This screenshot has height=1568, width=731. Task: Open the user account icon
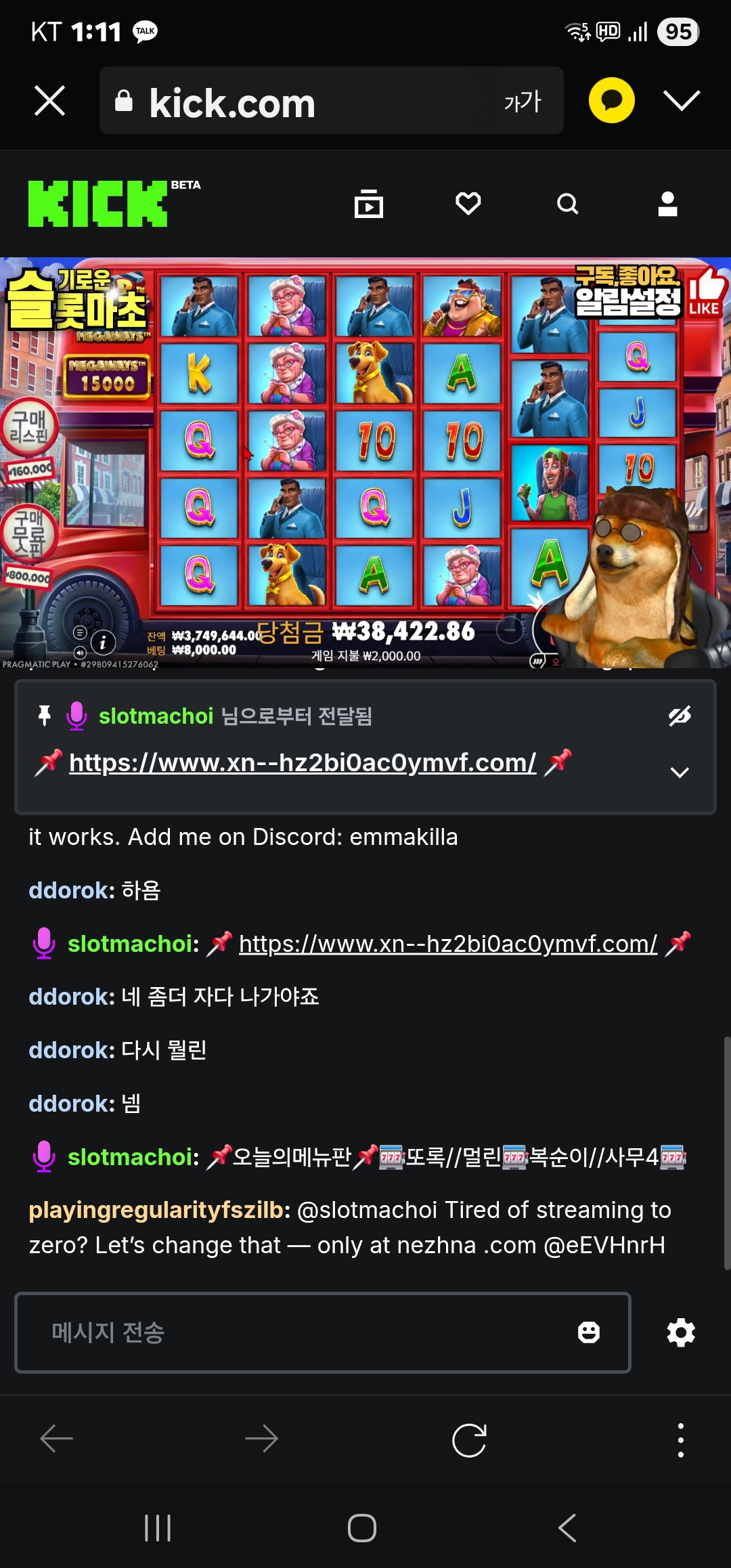pos(667,203)
